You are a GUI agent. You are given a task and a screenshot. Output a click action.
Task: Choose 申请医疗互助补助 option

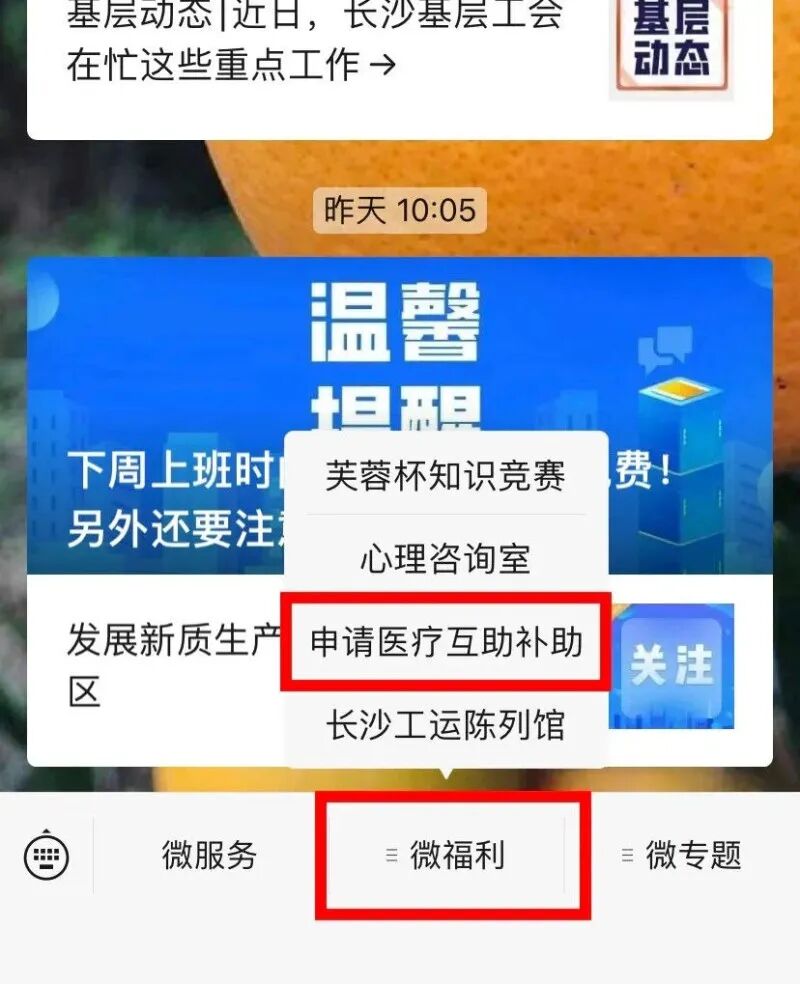coord(446,642)
